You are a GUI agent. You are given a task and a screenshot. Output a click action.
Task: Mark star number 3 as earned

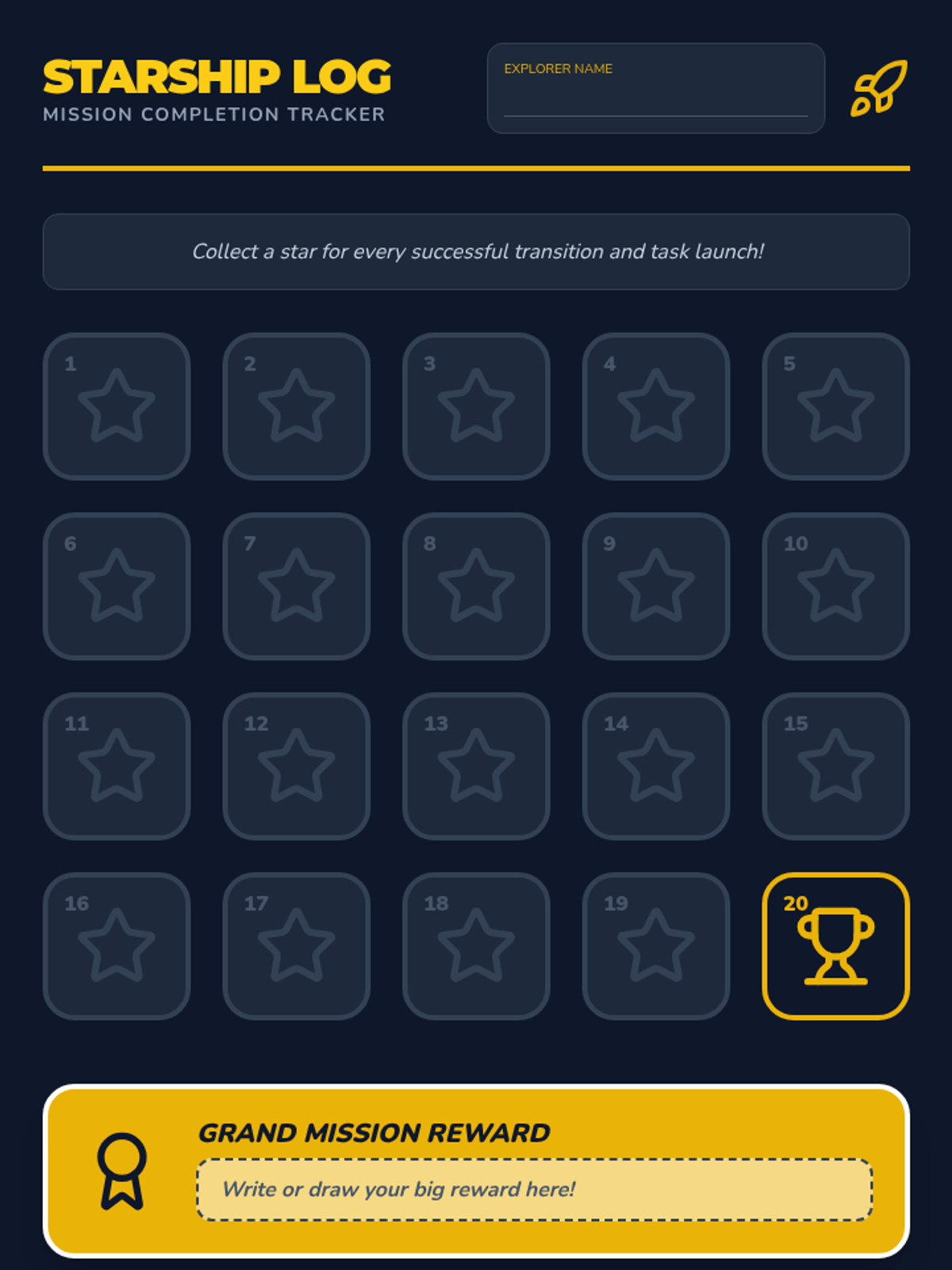(476, 406)
